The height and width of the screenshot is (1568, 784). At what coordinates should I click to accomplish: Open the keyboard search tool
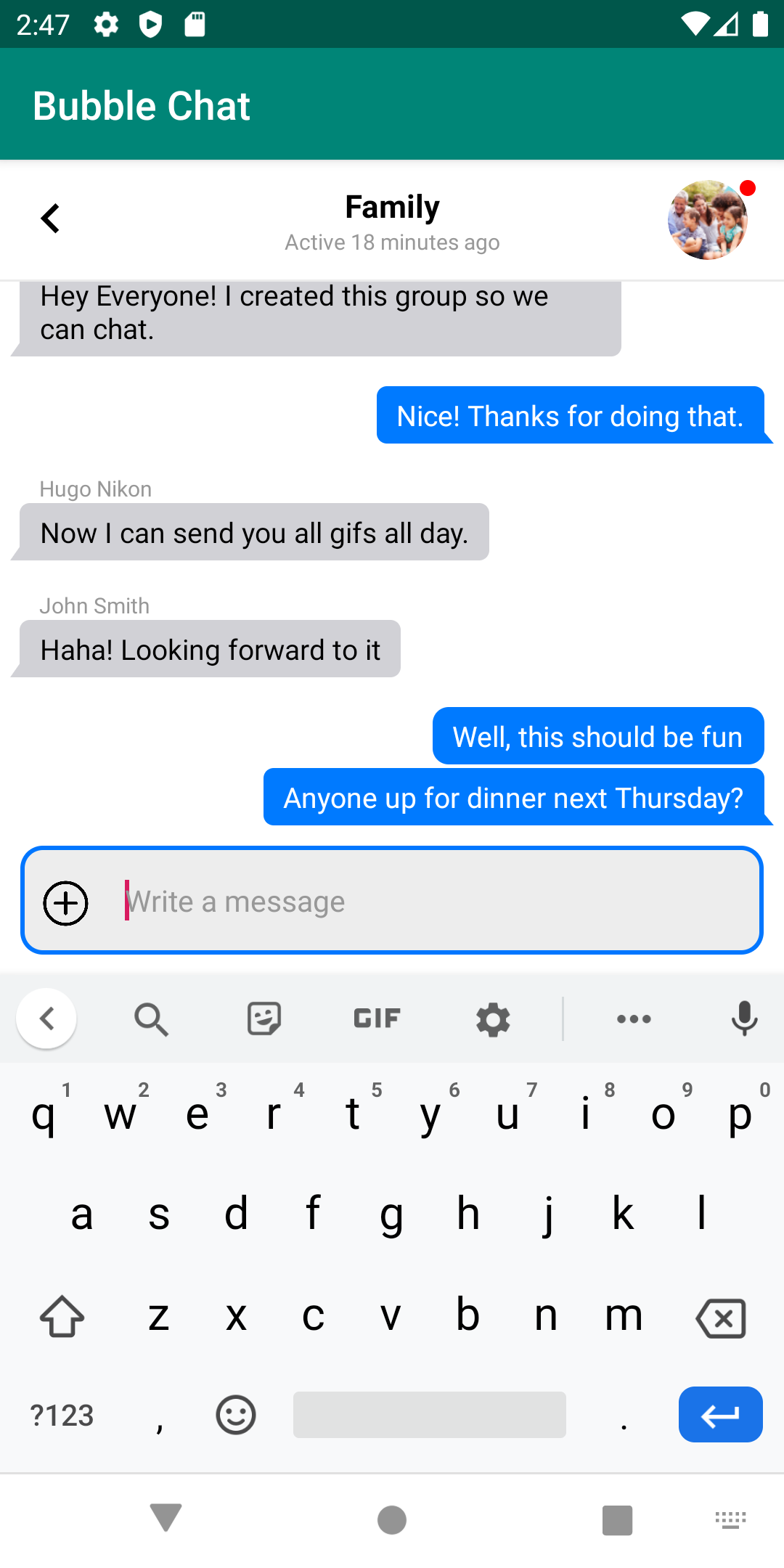tap(151, 1018)
